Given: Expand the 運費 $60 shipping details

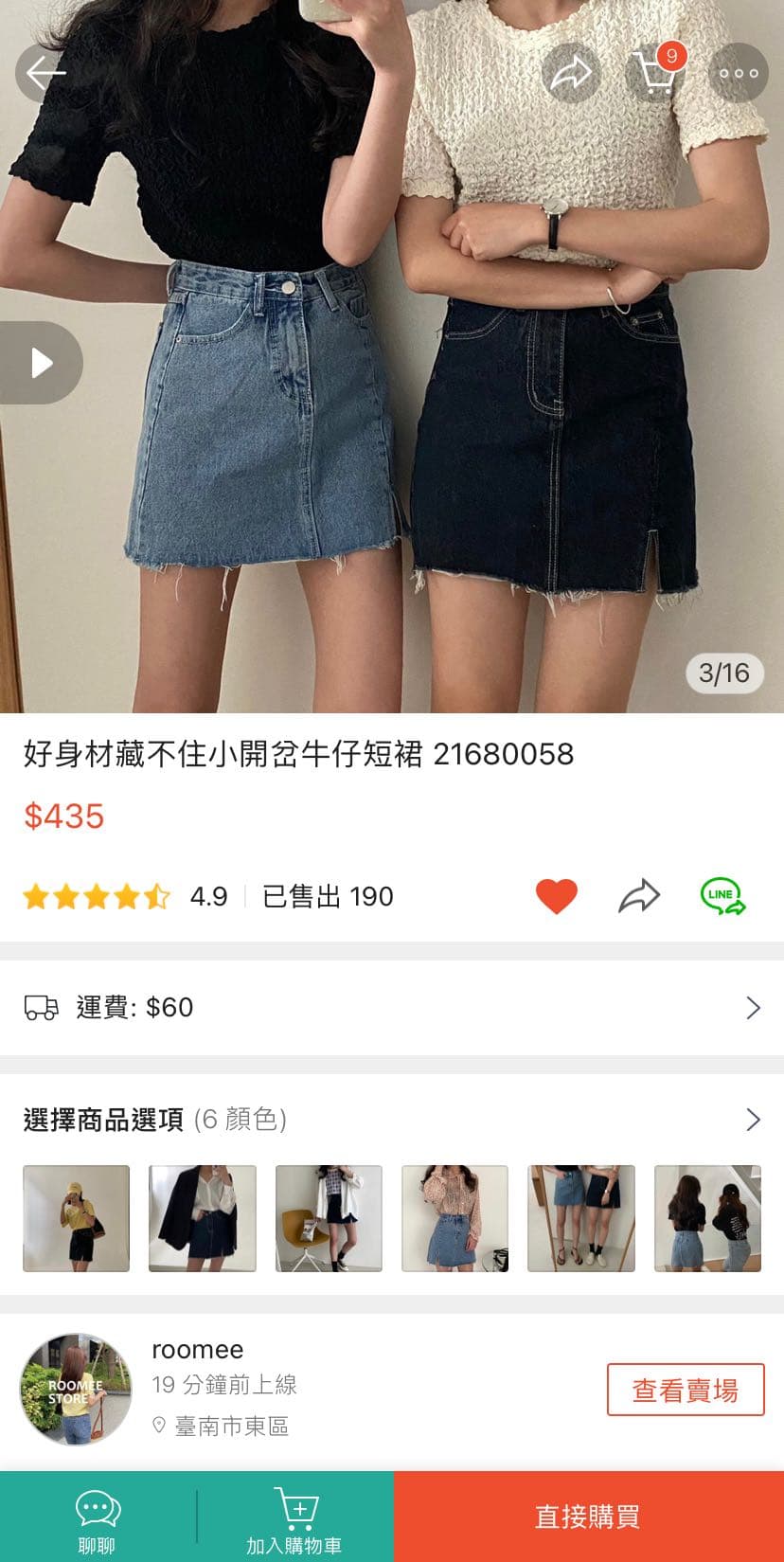Looking at the screenshot, I should coord(753,1008).
